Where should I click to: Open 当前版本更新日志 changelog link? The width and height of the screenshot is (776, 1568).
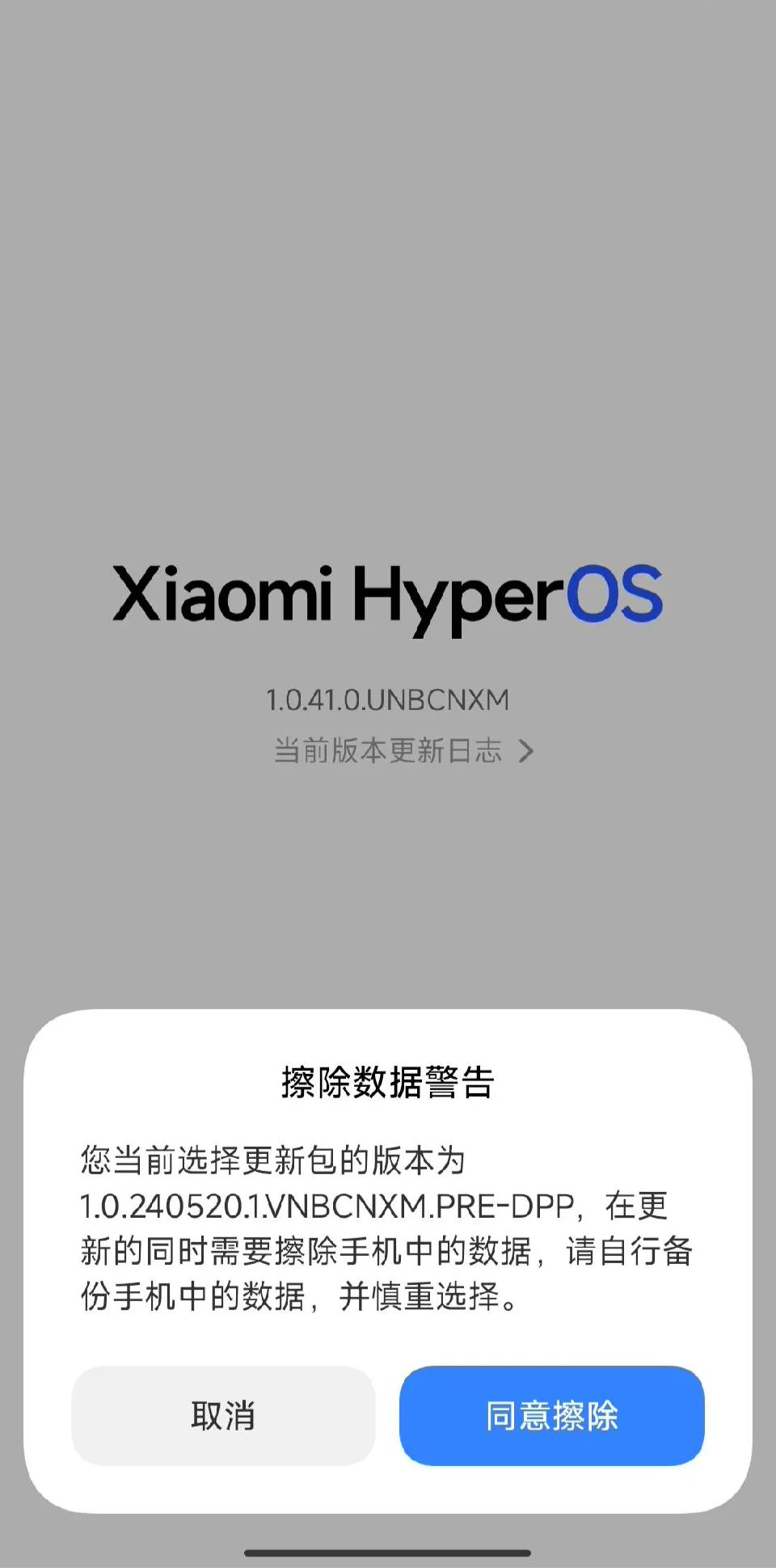403,751
